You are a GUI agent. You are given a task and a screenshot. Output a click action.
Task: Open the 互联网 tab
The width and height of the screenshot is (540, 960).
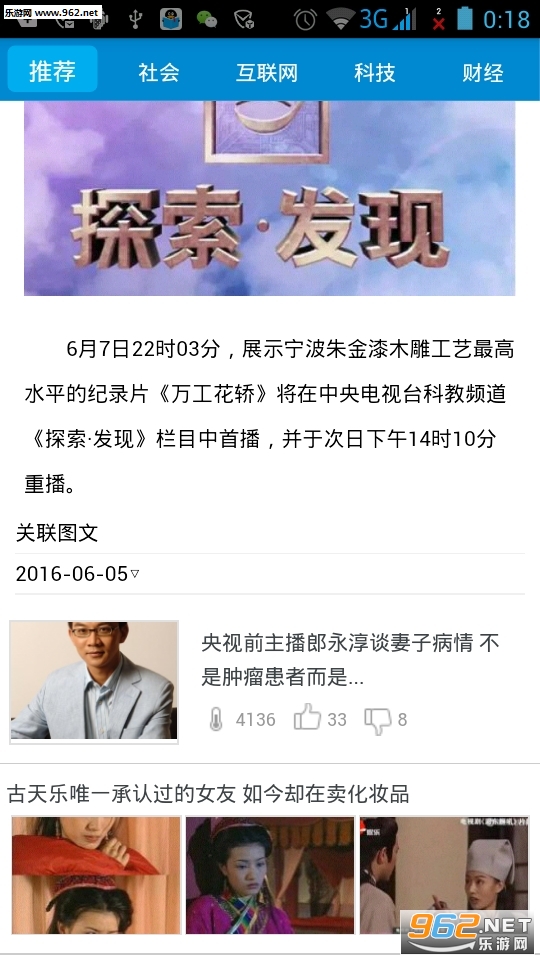pos(267,72)
